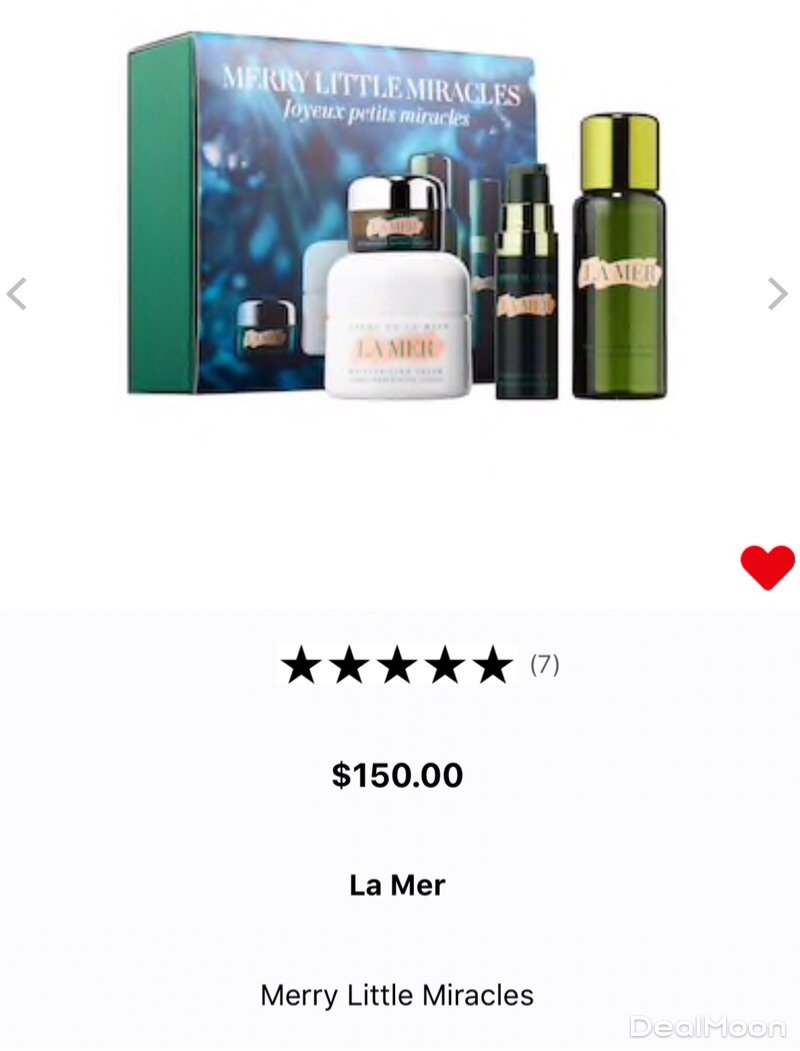This screenshot has height=1051, width=800.
Task: Remove Merry Little Miracles from loves
Action: [767, 567]
